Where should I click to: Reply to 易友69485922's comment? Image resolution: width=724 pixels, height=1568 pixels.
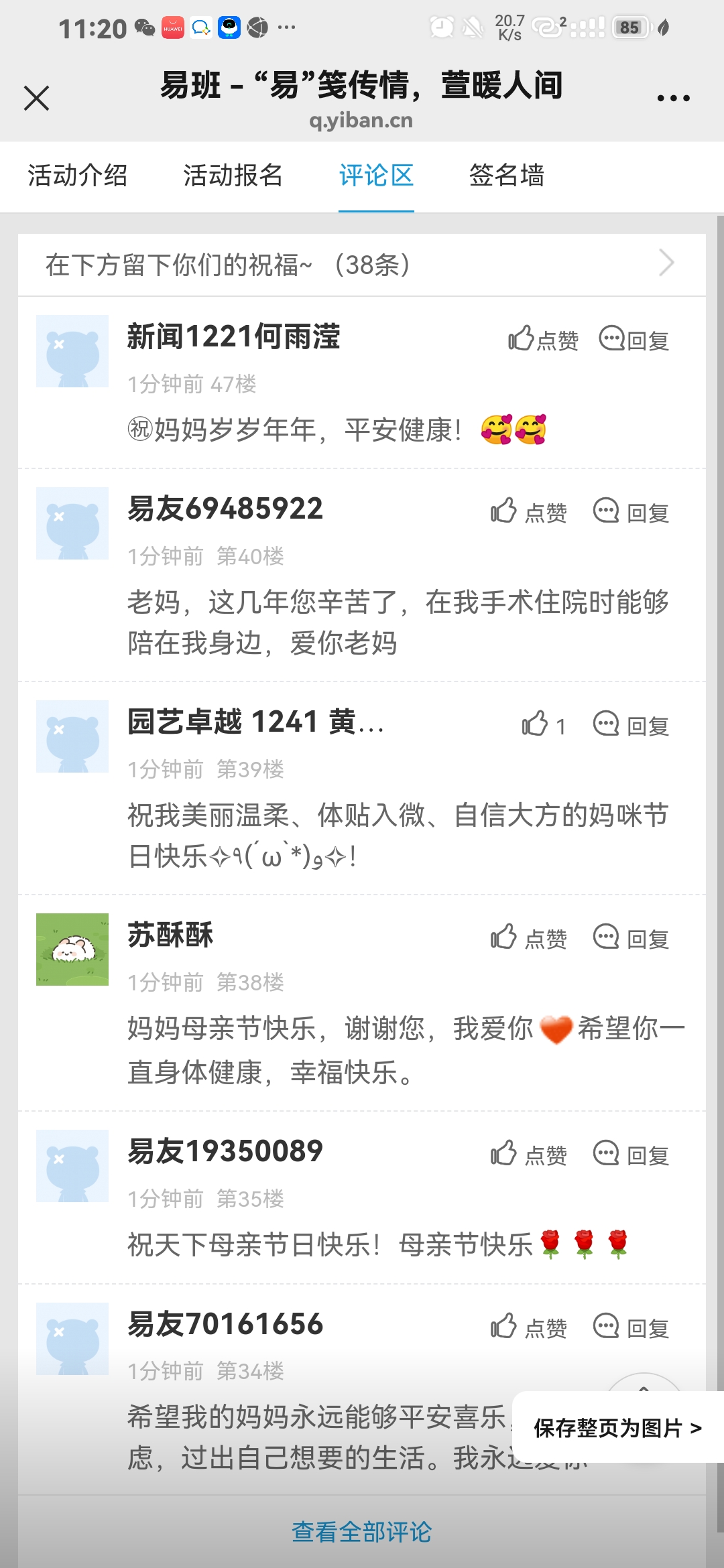coord(631,512)
